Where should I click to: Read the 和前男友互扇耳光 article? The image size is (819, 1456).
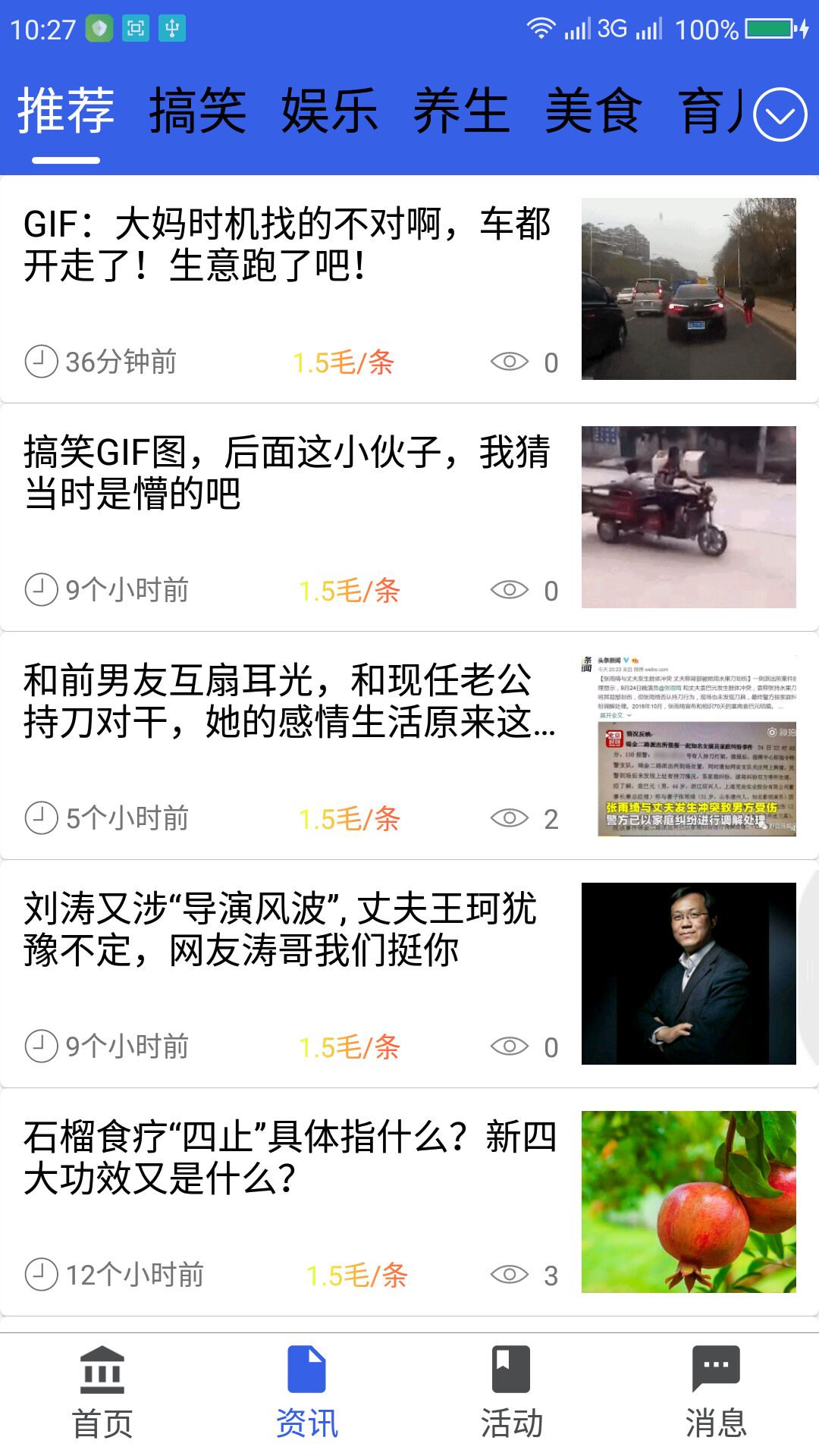click(288, 701)
